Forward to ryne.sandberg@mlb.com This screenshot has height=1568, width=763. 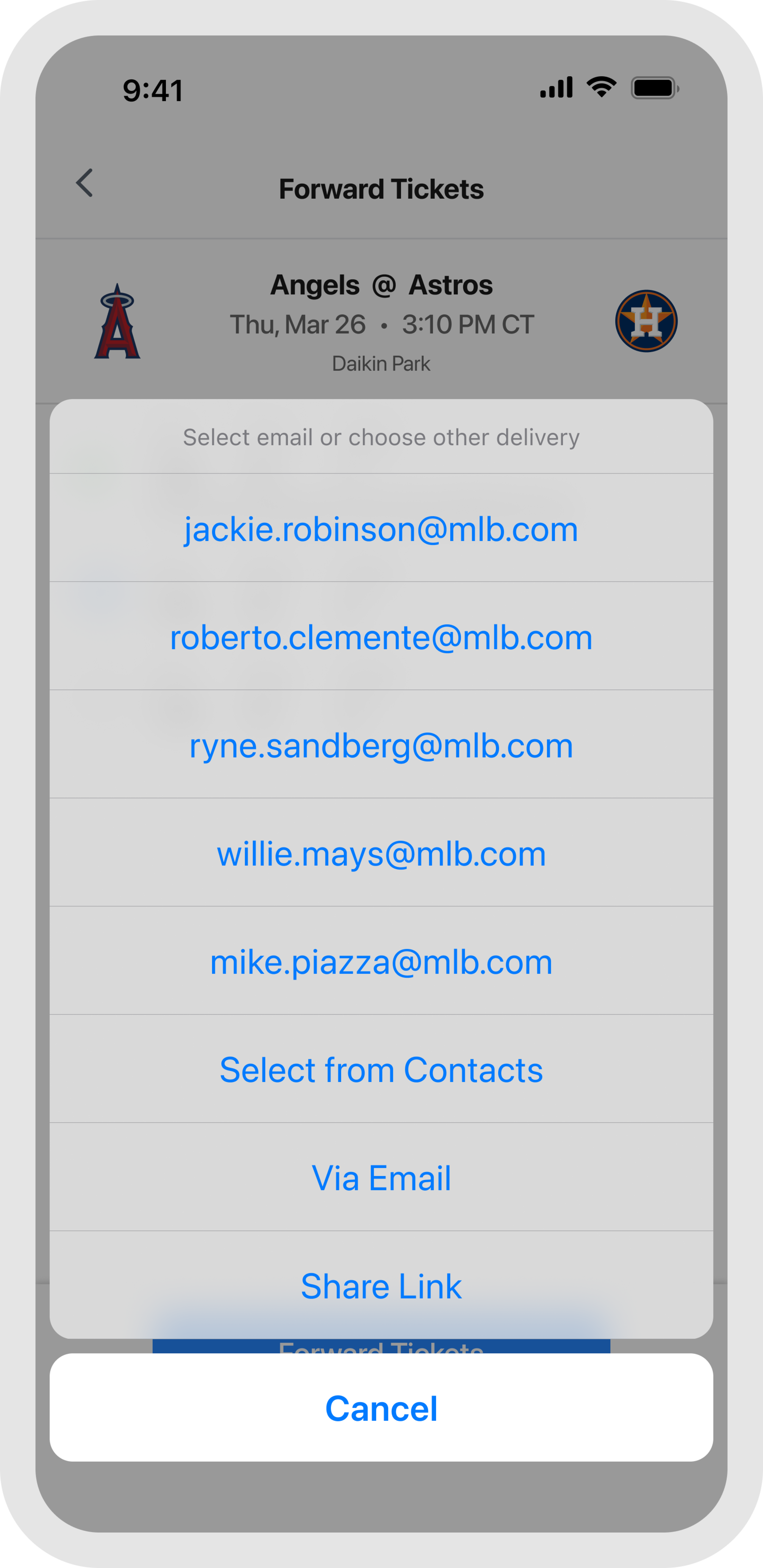tap(381, 745)
